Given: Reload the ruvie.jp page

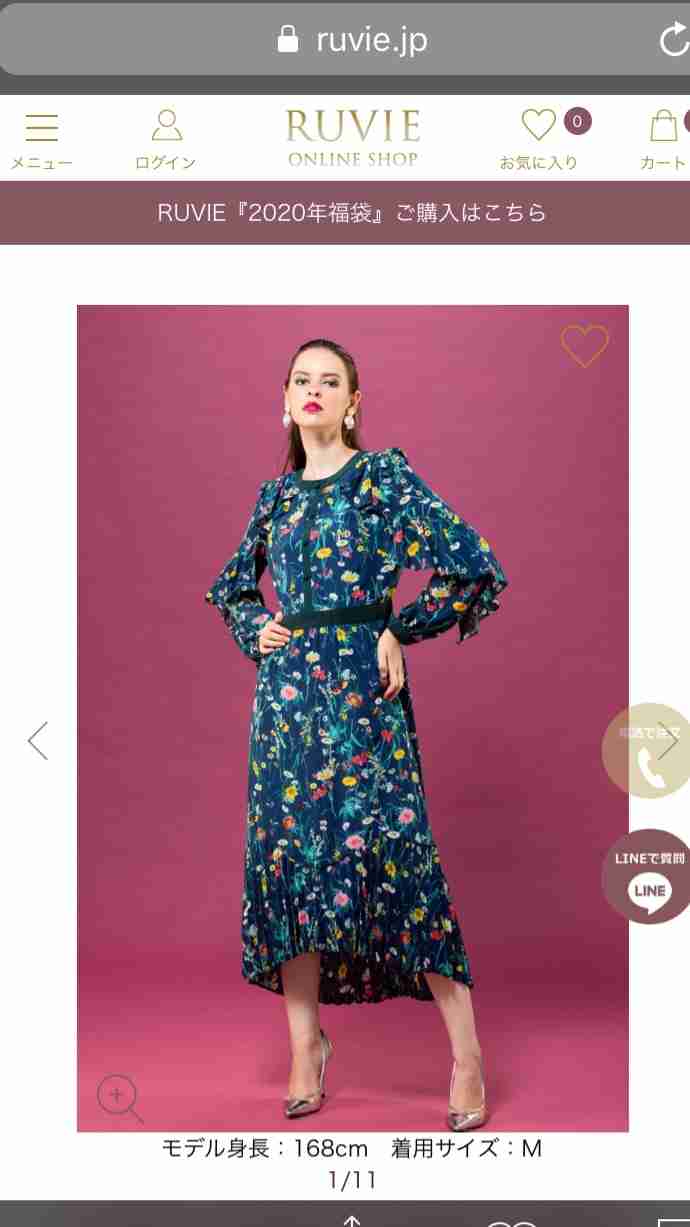Looking at the screenshot, I should coord(674,40).
